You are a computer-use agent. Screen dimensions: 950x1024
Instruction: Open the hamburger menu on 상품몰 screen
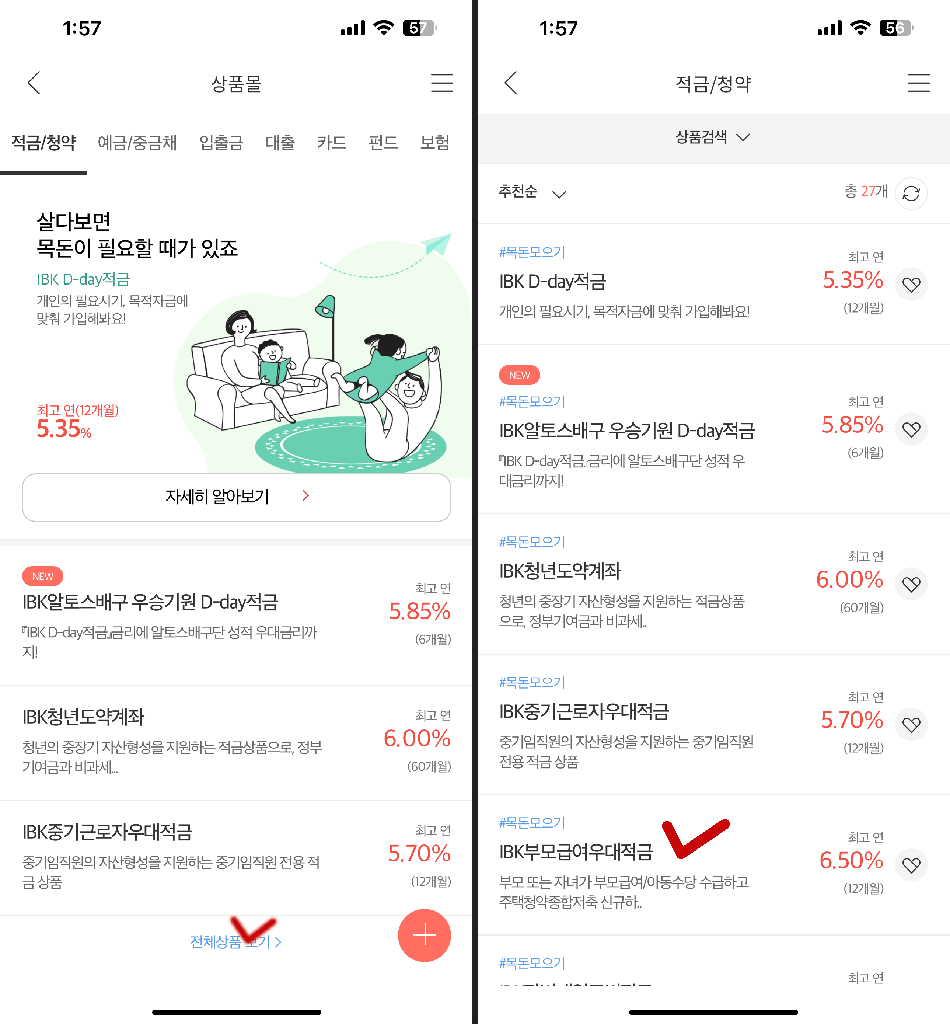point(441,83)
